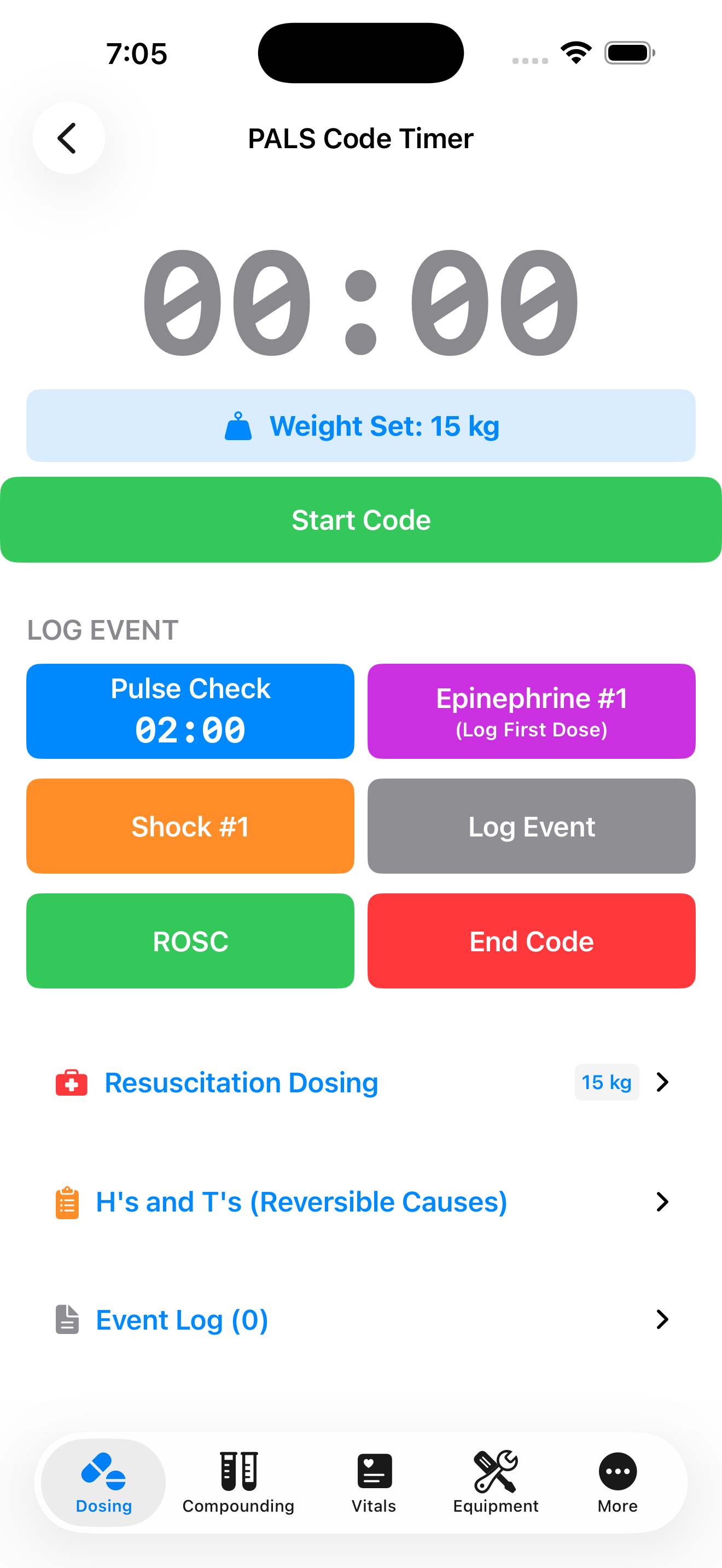Viewport: 722px width, 1568px height.
Task: Expand H's and T's reversible causes
Action: click(x=662, y=1201)
